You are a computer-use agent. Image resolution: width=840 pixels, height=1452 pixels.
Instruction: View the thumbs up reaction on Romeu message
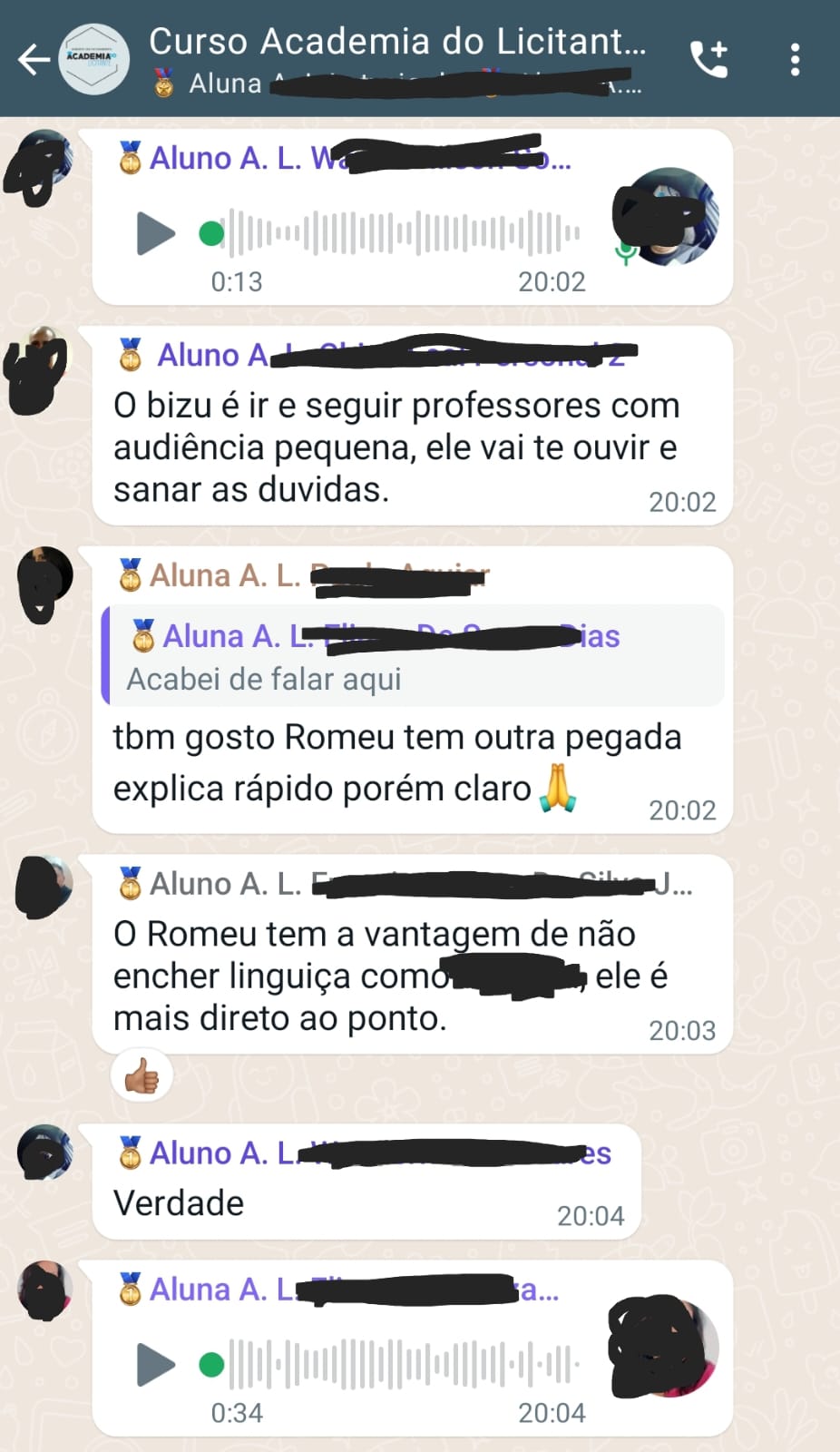(142, 1076)
